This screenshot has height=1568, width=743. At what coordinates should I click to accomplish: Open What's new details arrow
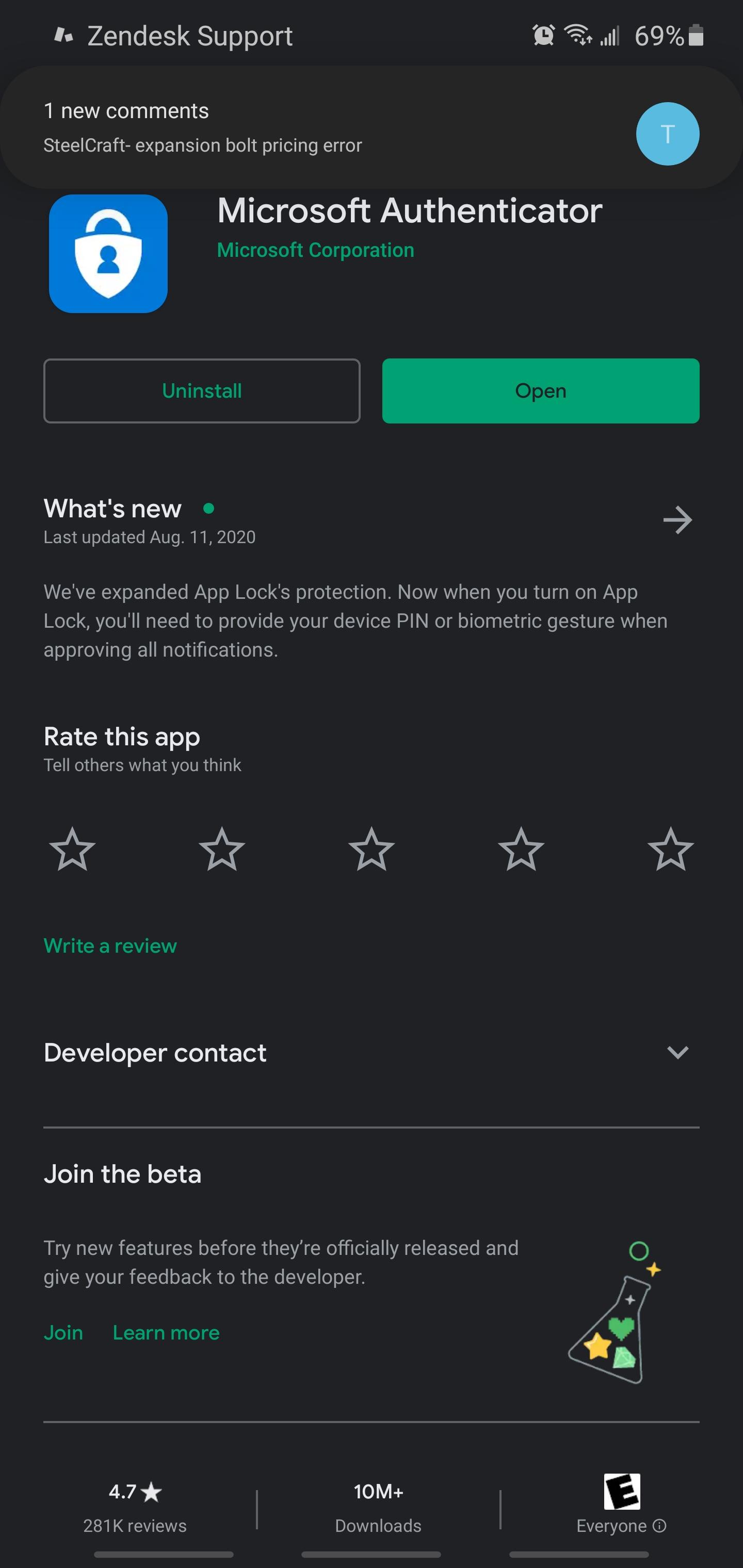pyautogui.click(x=677, y=520)
